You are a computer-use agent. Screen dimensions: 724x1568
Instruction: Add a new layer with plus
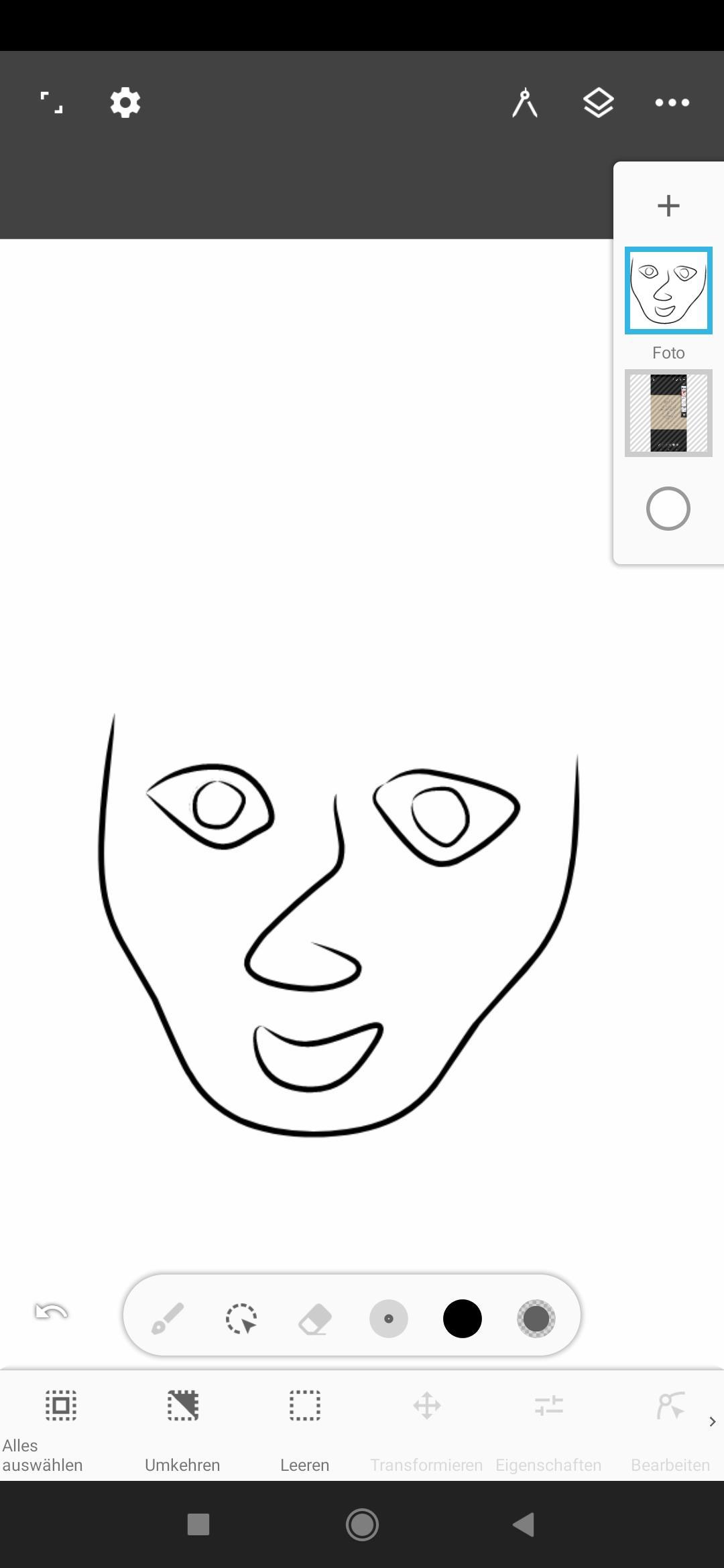[x=668, y=205]
